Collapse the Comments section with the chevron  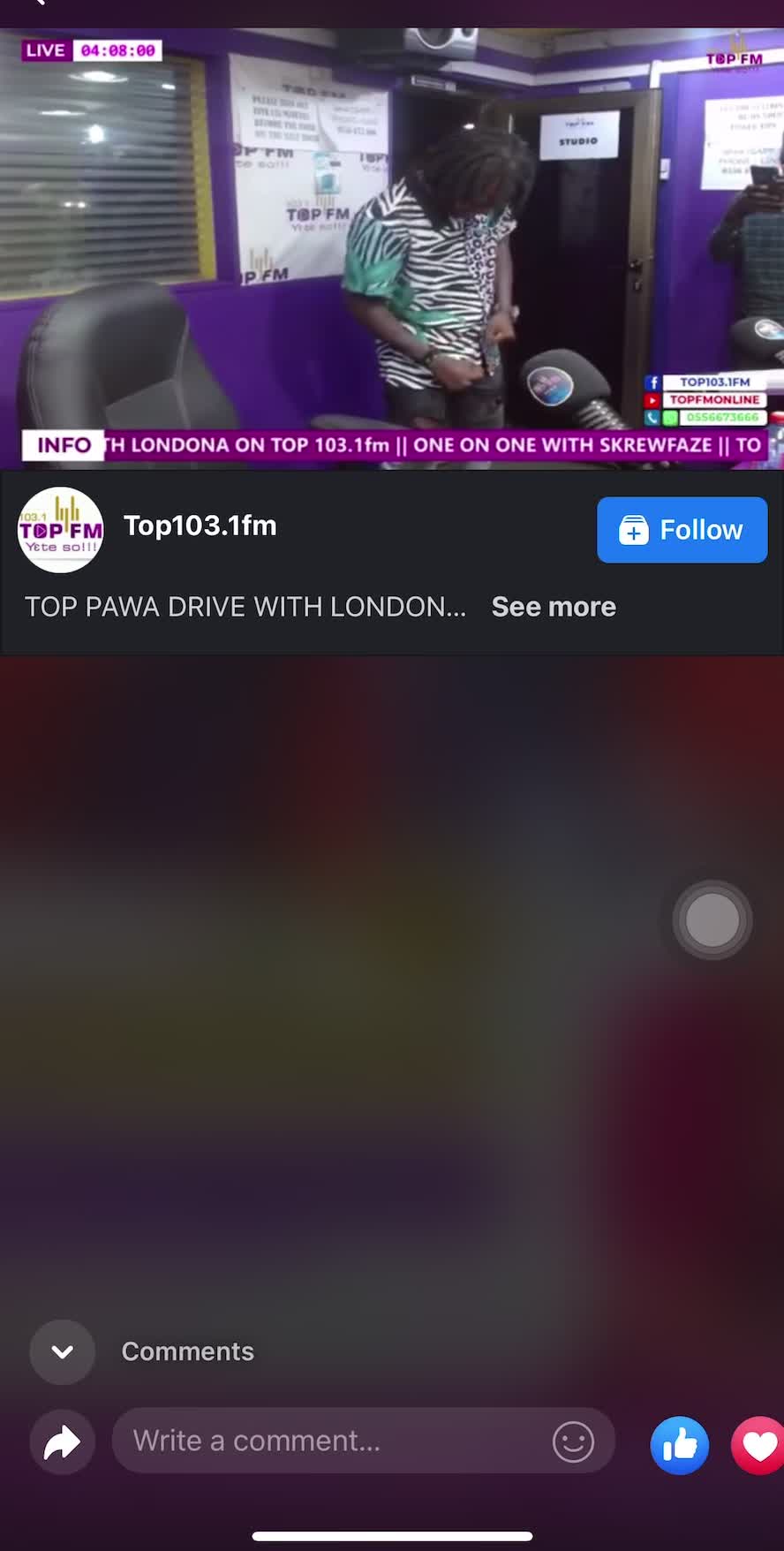[x=63, y=1351]
